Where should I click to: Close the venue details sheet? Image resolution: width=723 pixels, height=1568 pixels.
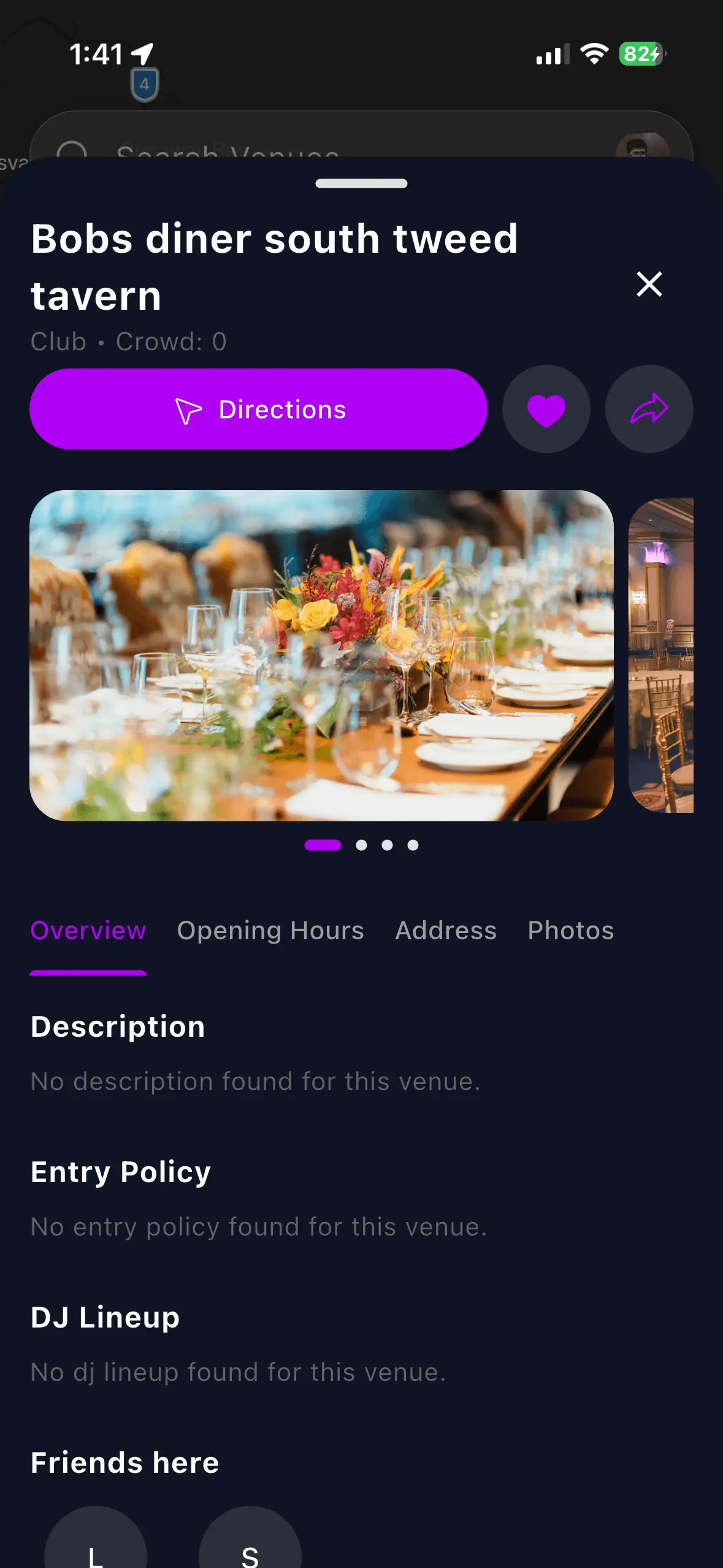coord(649,284)
